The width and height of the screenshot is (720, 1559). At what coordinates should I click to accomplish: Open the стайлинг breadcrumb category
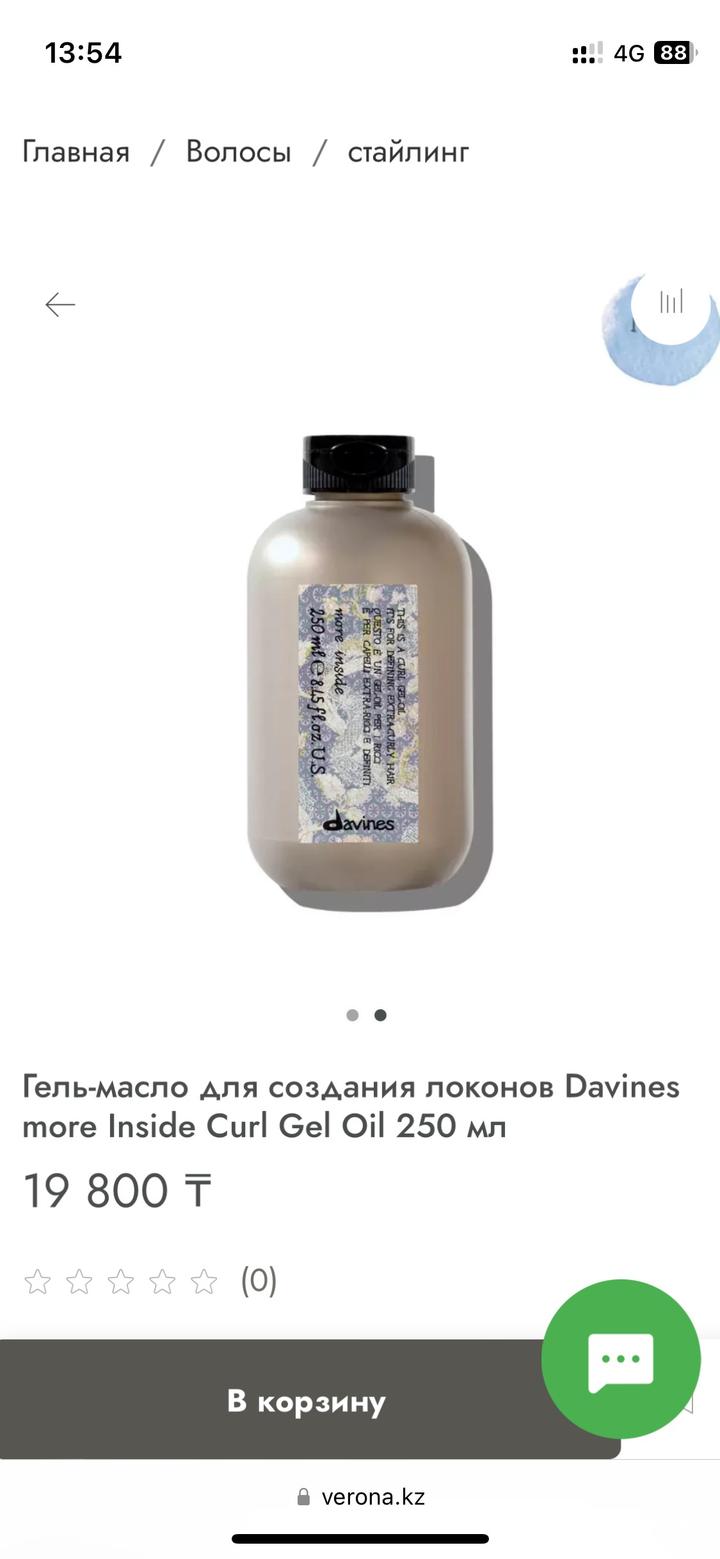(x=408, y=152)
